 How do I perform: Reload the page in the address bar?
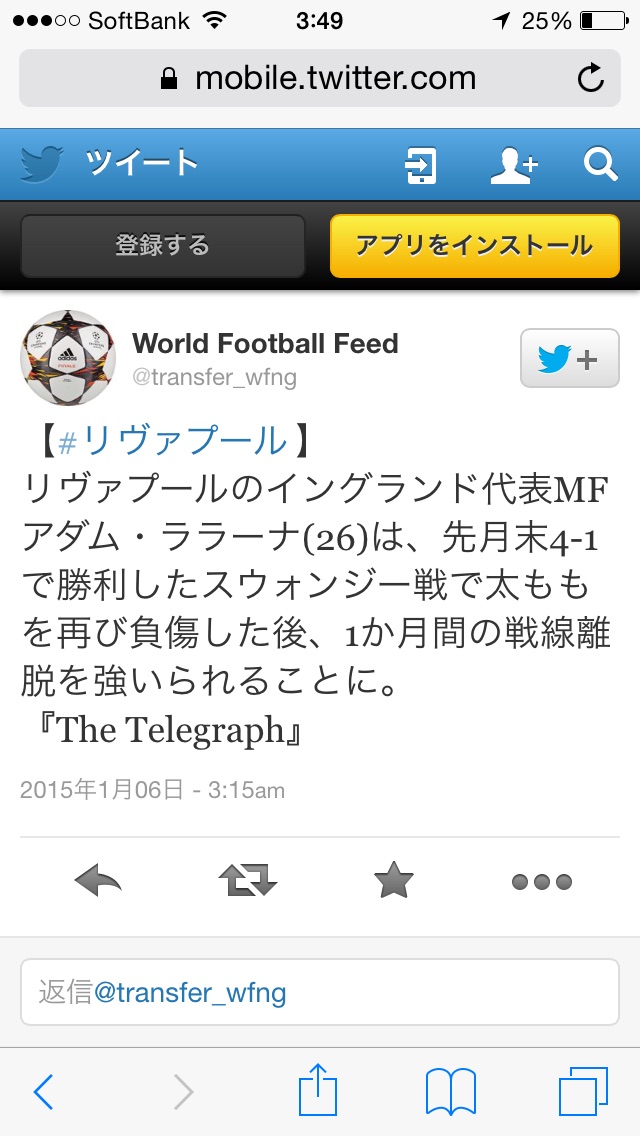point(591,78)
